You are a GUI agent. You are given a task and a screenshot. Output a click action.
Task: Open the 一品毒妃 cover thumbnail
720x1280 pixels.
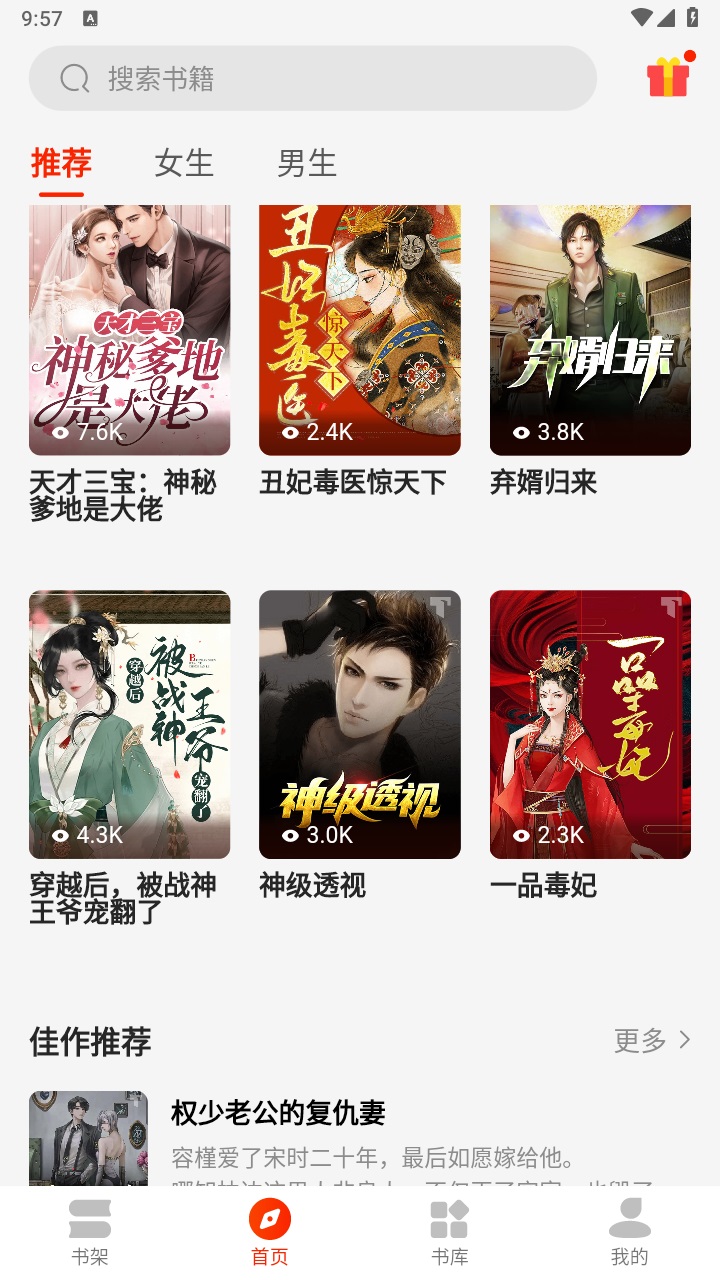[x=589, y=724]
